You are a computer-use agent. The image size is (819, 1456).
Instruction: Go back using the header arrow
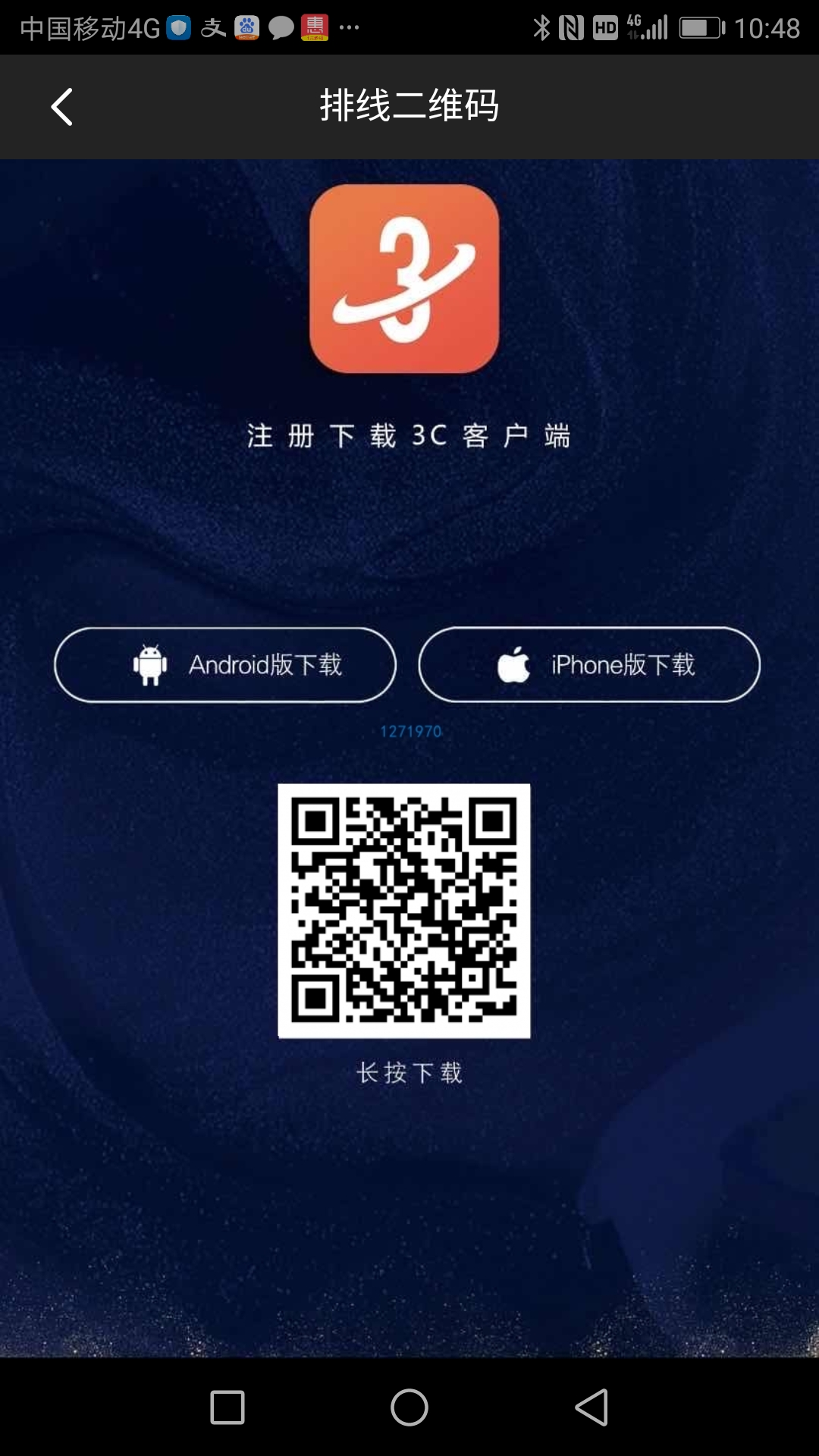[x=62, y=107]
